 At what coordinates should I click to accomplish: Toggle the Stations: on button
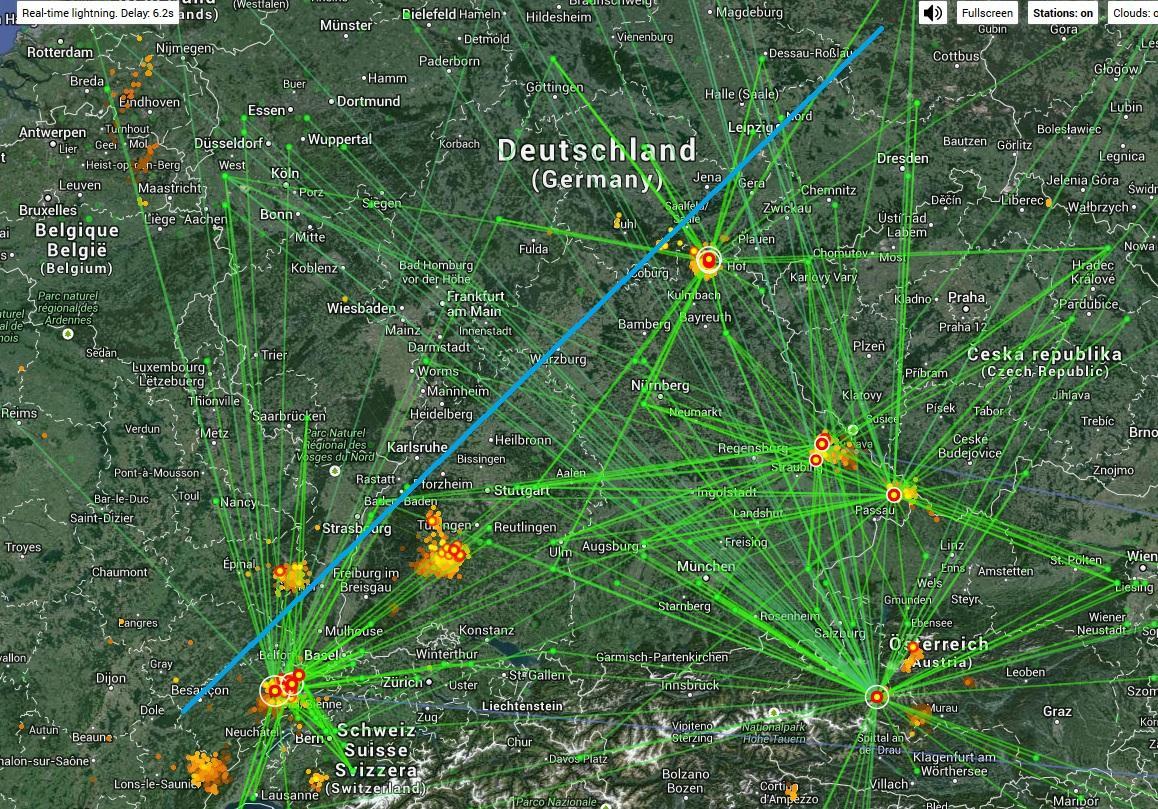tap(1063, 13)
